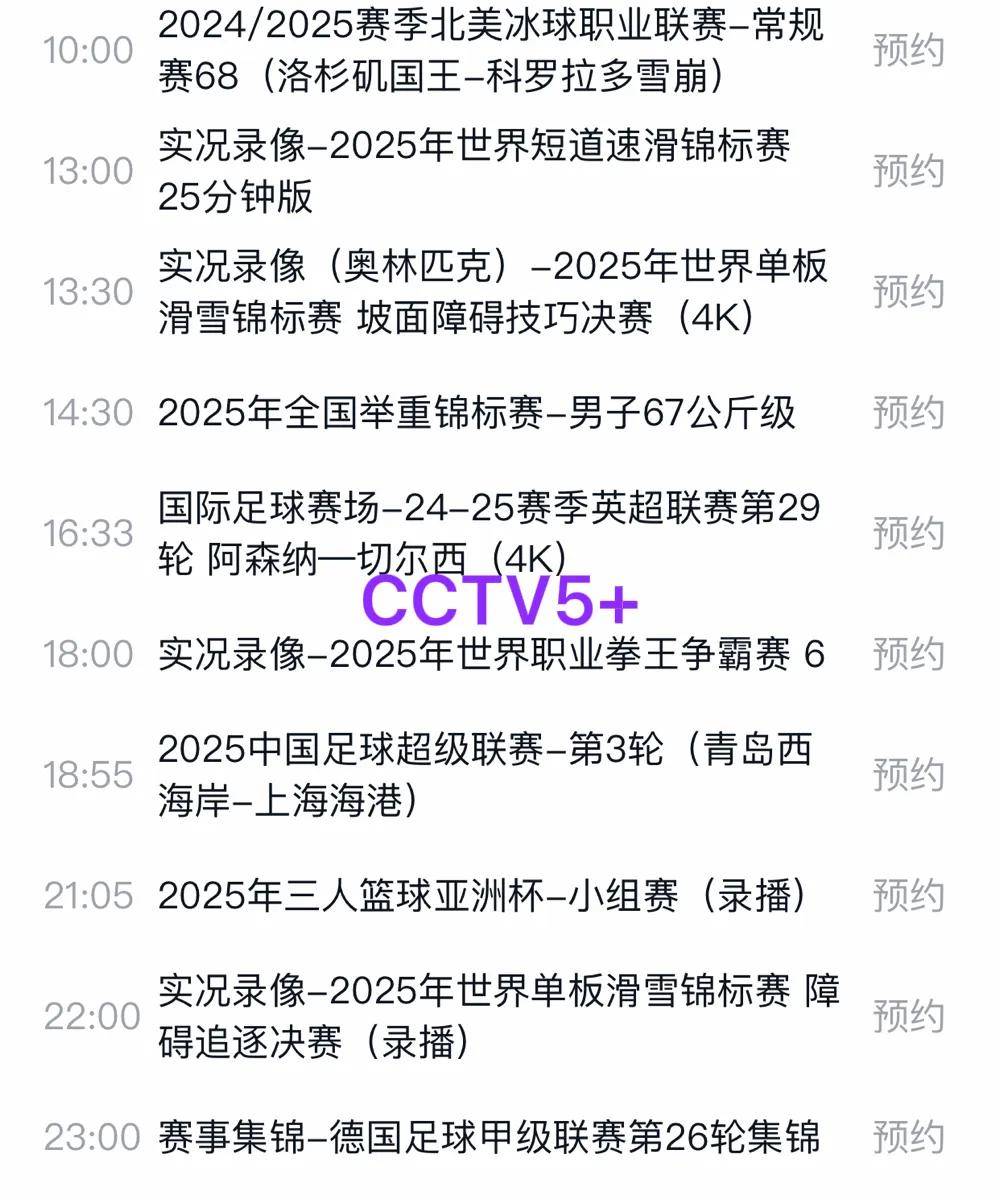查看全国举重锦标赛男子67公斤级详情
Image resolution: width=1000 pixels, height=1200 pixels.
tap(480, 410)
